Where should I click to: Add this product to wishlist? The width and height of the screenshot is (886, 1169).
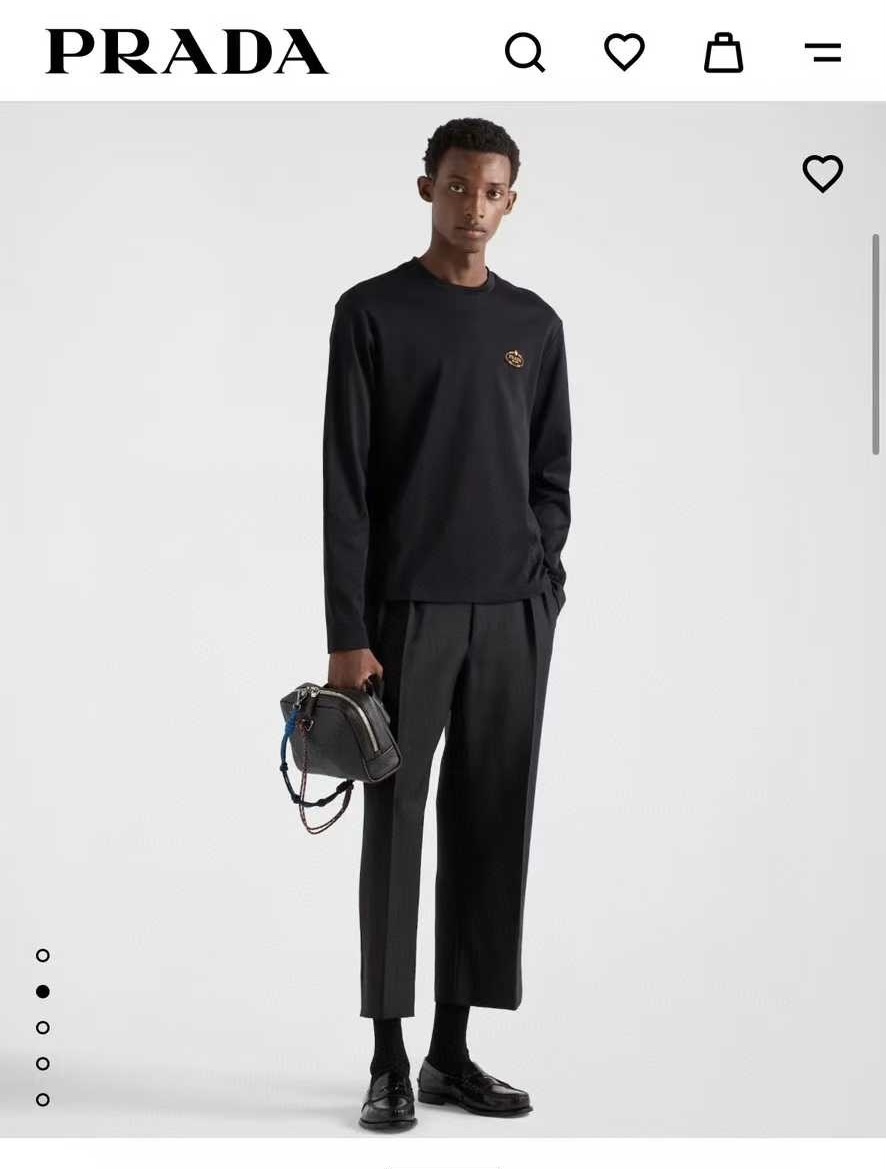pyautogui.click(x=822, y=174)
